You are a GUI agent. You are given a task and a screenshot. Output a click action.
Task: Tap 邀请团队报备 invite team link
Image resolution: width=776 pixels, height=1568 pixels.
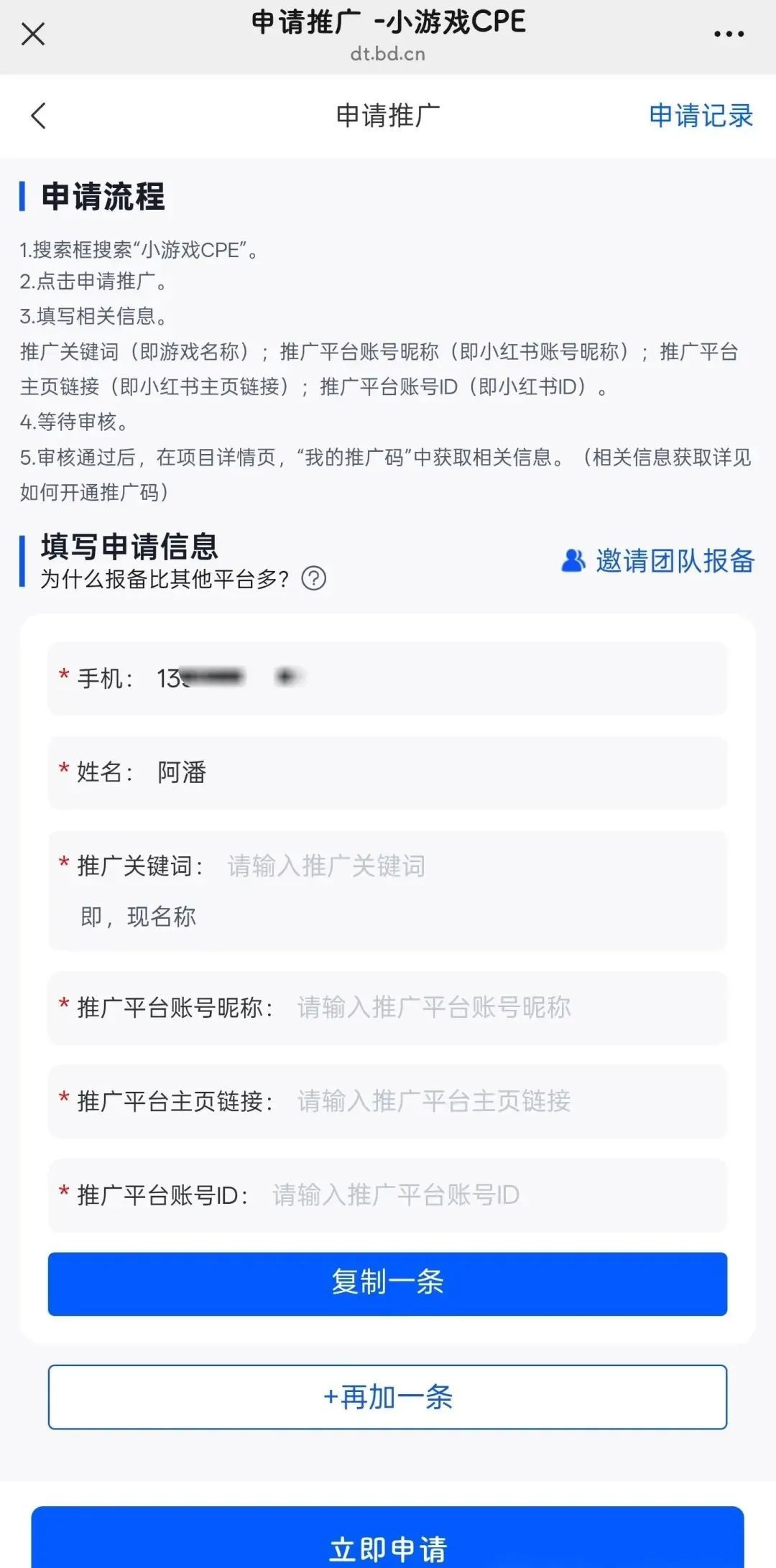click(x=657, y=561)
